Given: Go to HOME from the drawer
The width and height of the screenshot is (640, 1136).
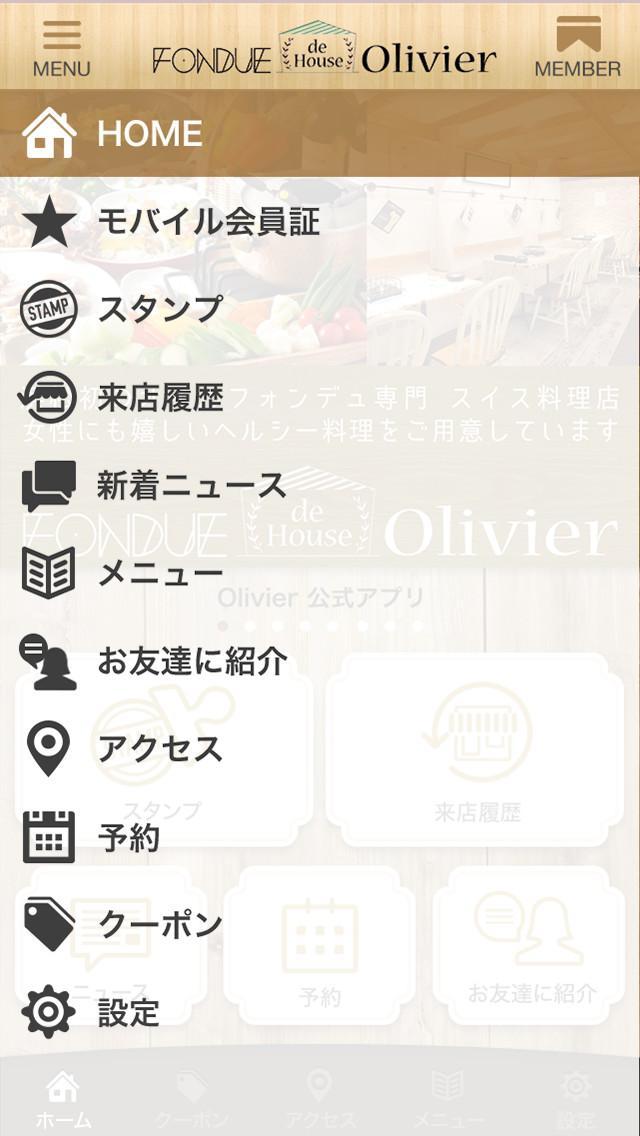Looking at the screenshot, I should tap(150, 133).
